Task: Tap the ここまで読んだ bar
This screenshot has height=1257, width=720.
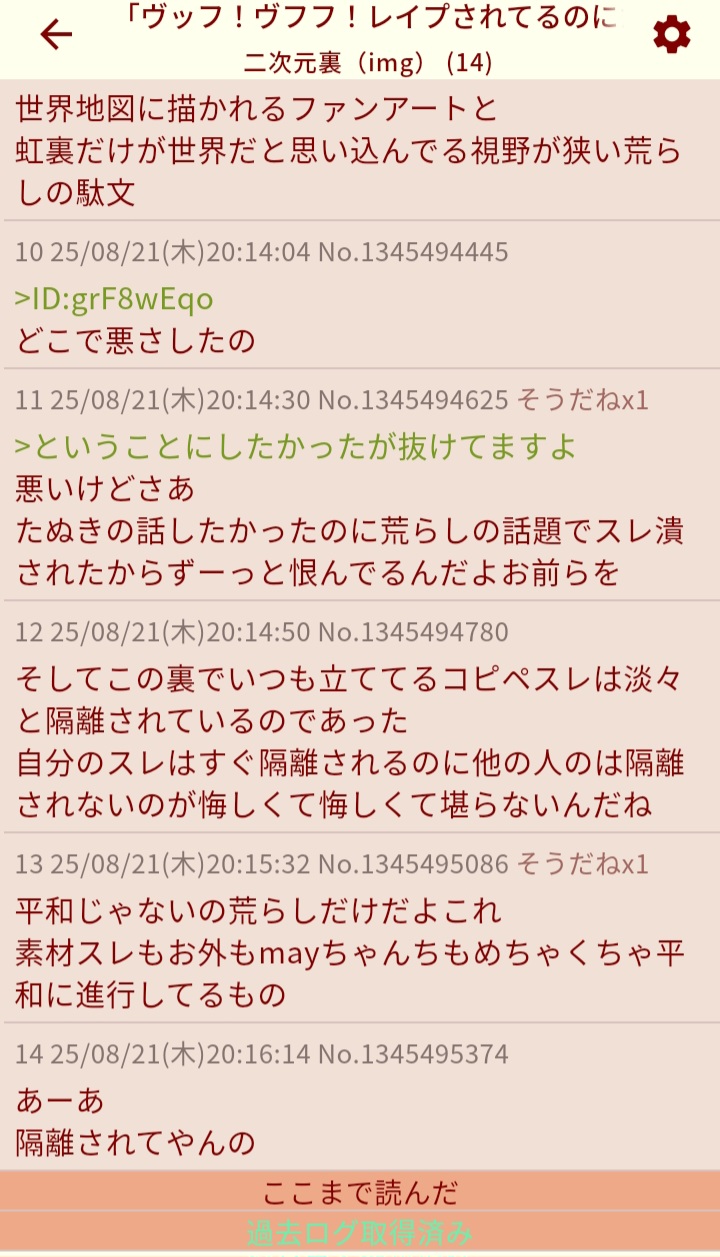Action: (360, 1192)
